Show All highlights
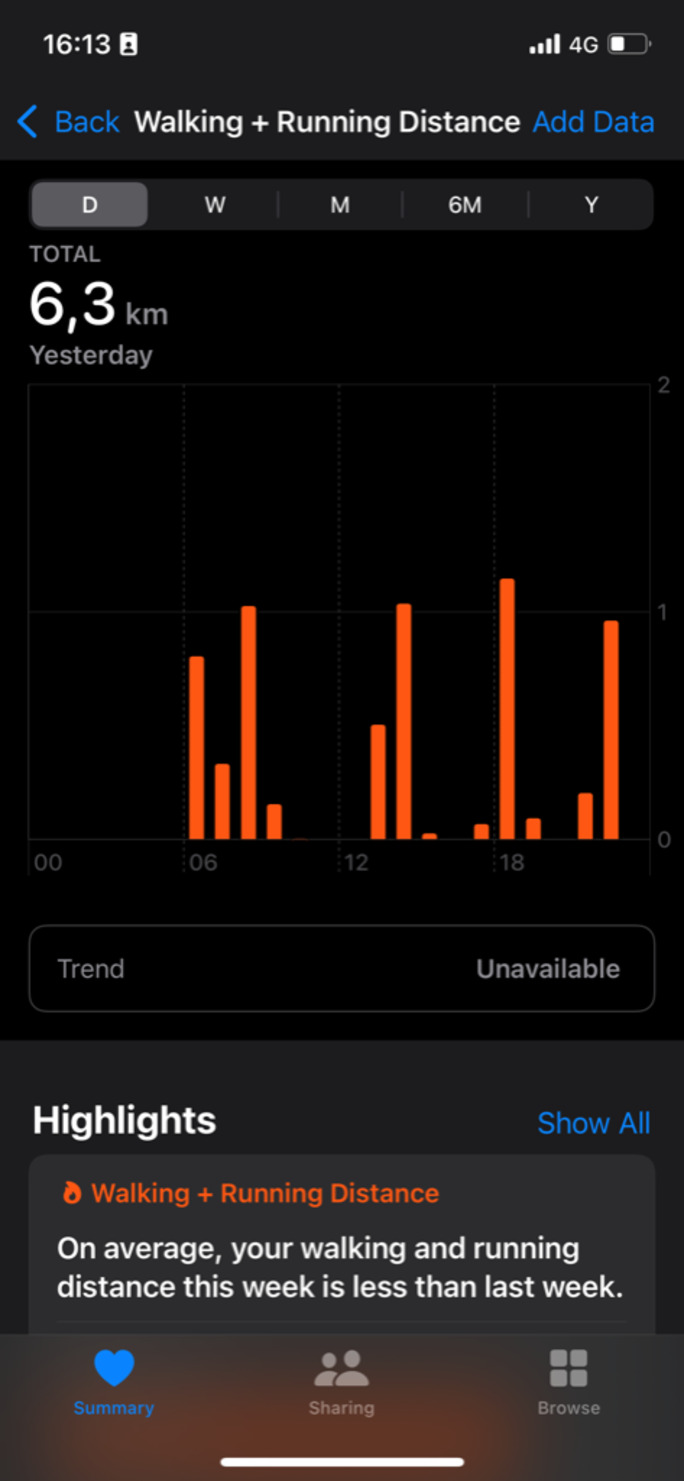Screen dimensions: 684x1481 (593, 1123)
